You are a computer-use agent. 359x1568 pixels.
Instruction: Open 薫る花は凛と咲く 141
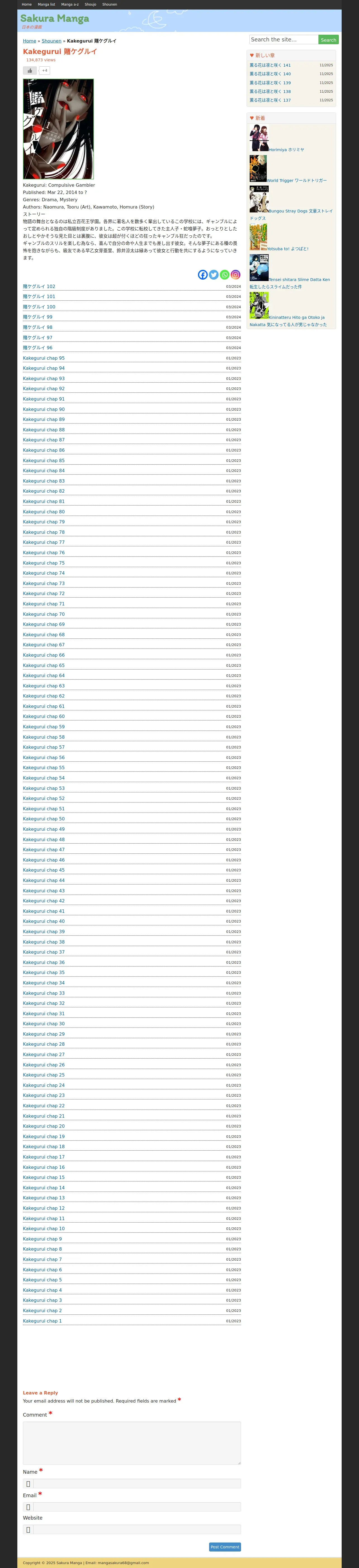coord(270,65)
